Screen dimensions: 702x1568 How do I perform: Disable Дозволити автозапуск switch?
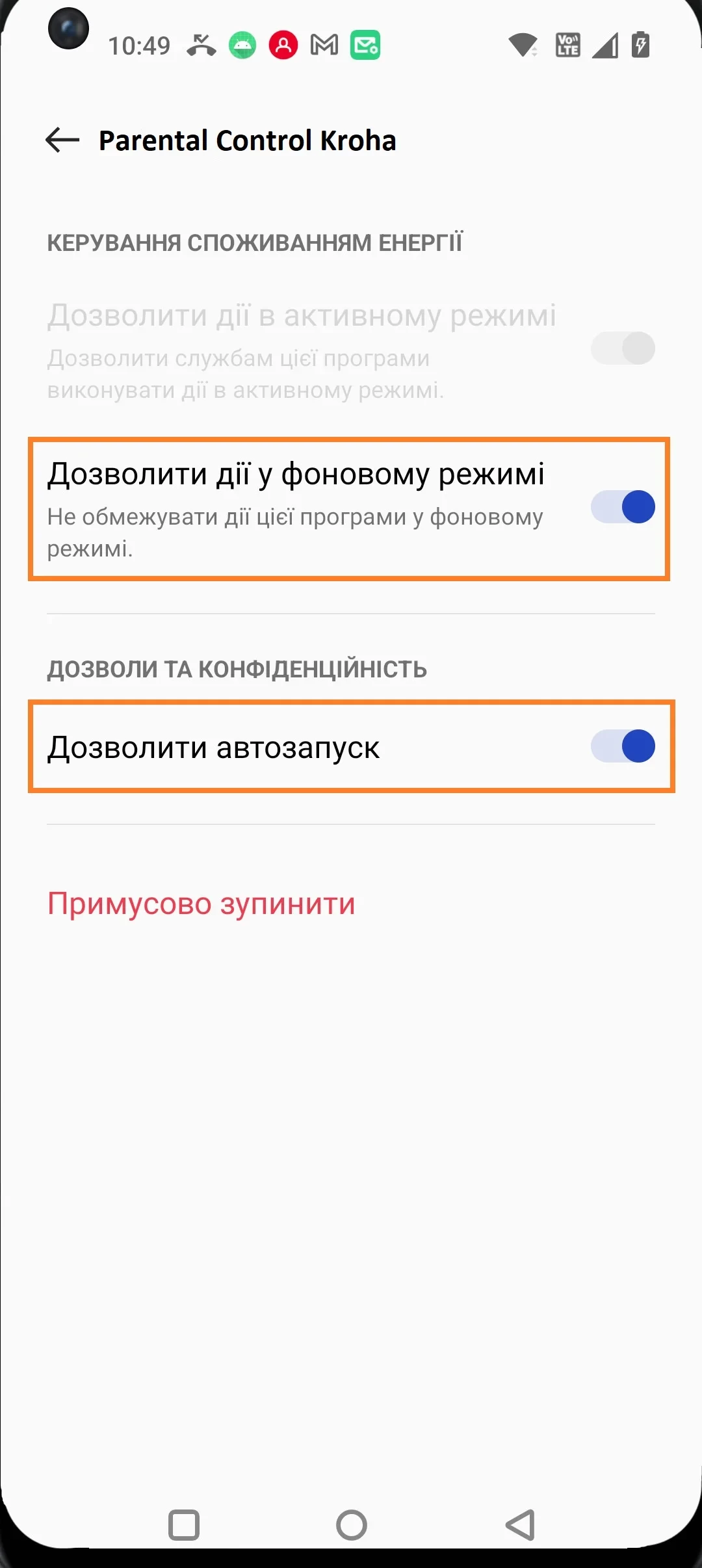click(x=622, y=746)
